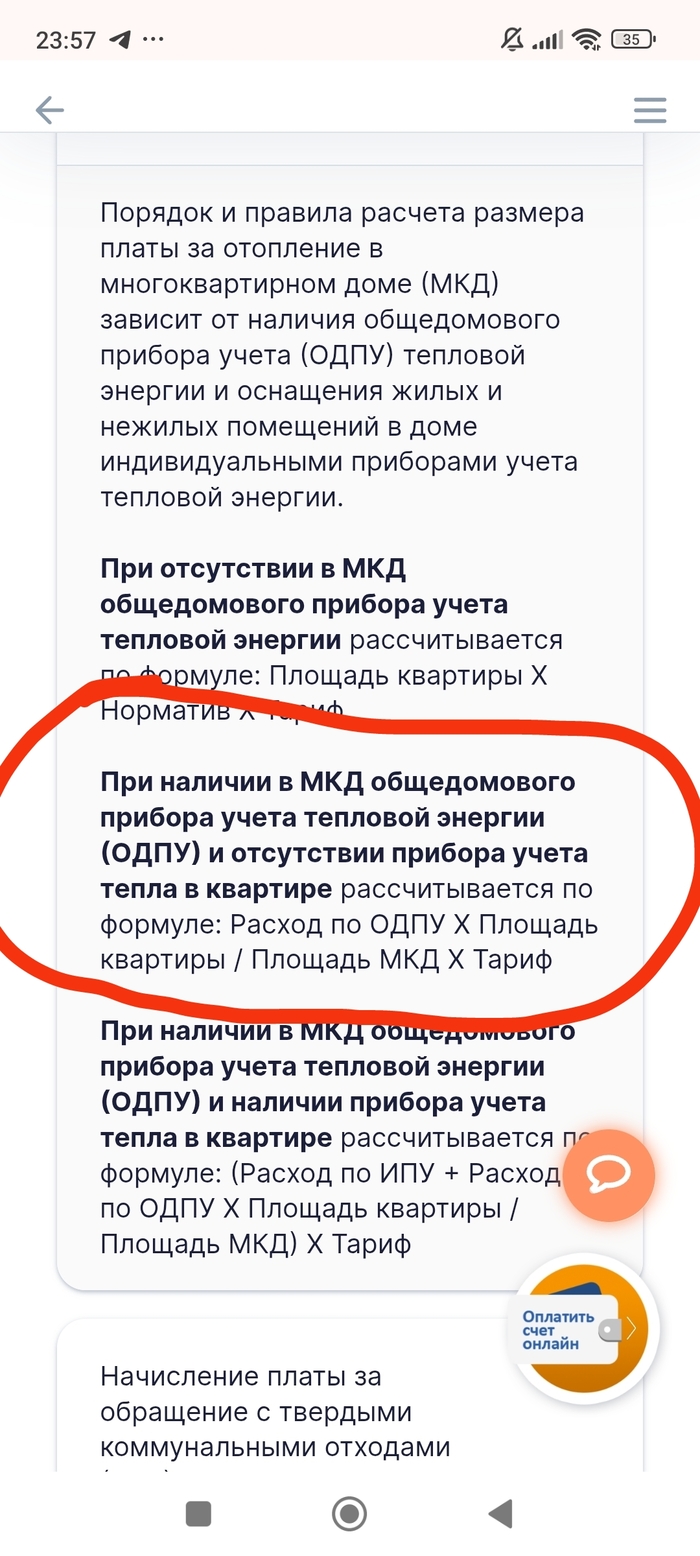Open the hamburger menu

(650, 110)
